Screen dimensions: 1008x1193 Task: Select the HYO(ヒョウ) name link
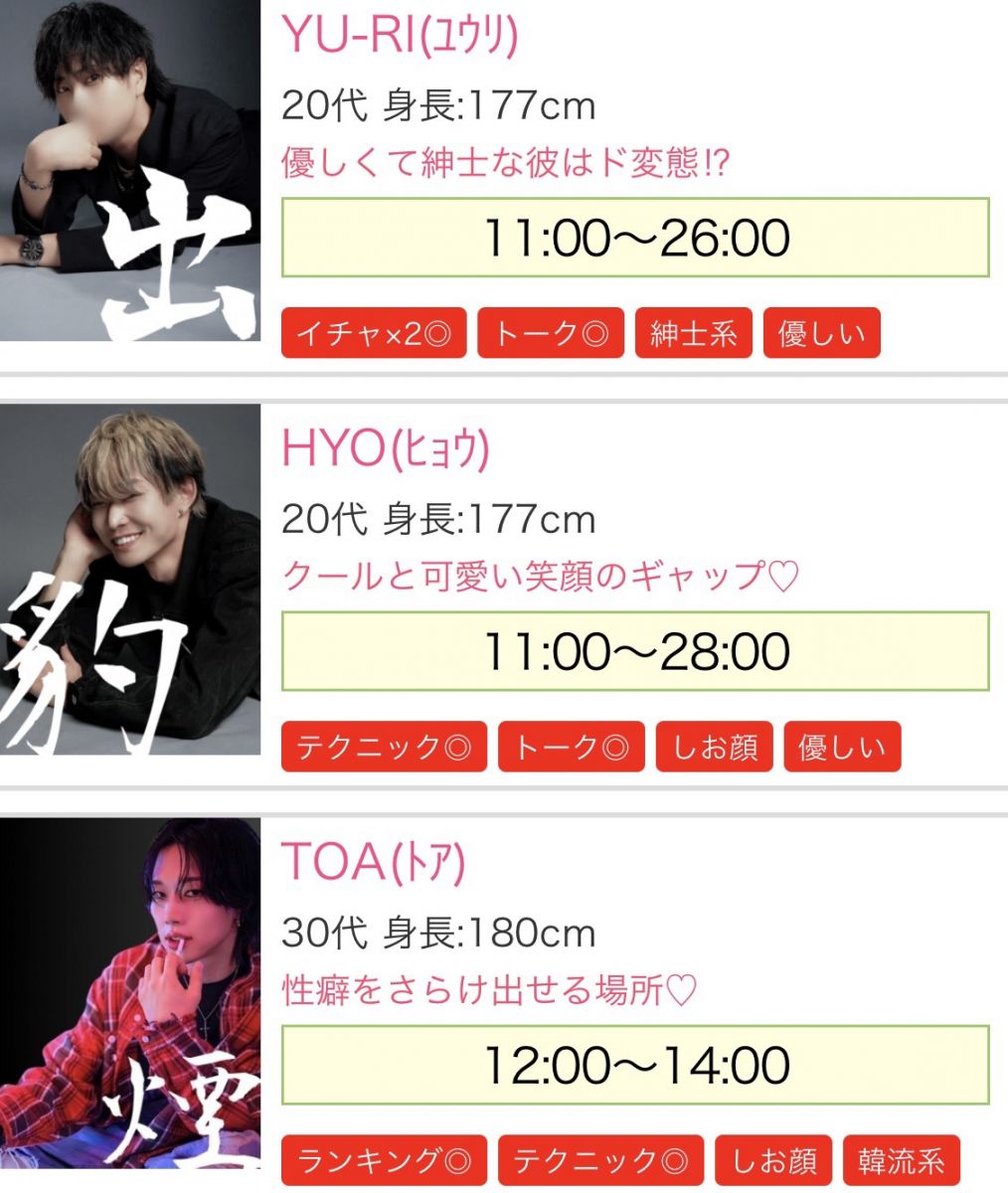386,450
